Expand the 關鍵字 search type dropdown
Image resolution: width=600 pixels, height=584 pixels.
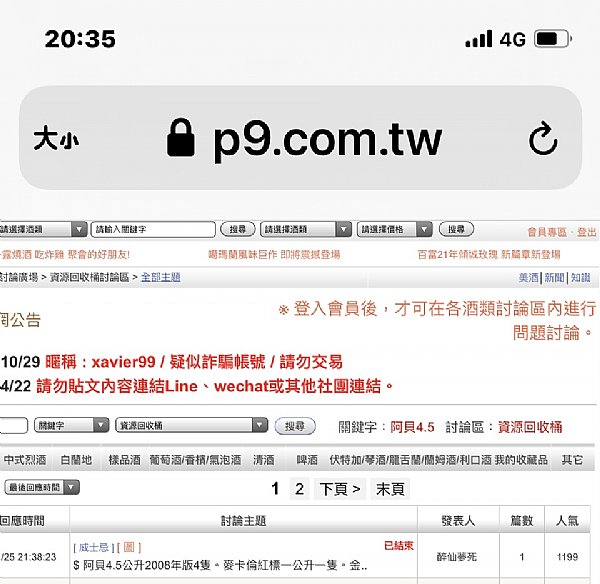point(72,425)
